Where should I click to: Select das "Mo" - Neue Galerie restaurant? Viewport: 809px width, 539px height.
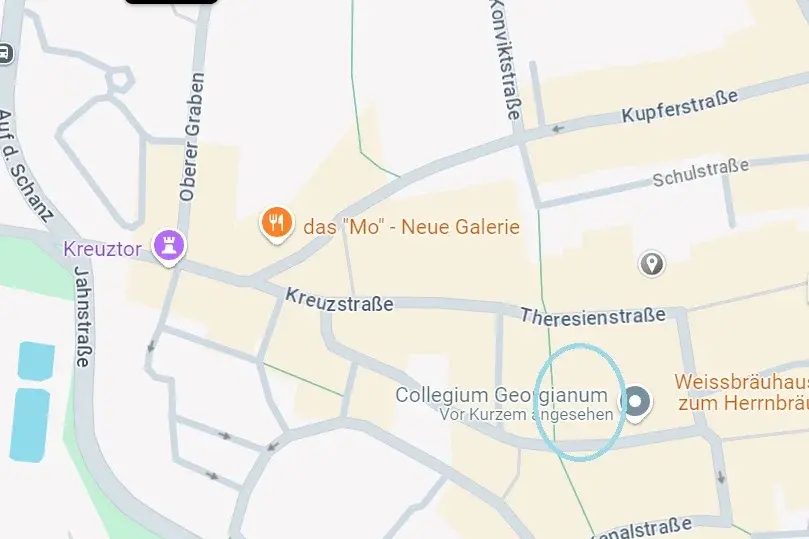276,224
